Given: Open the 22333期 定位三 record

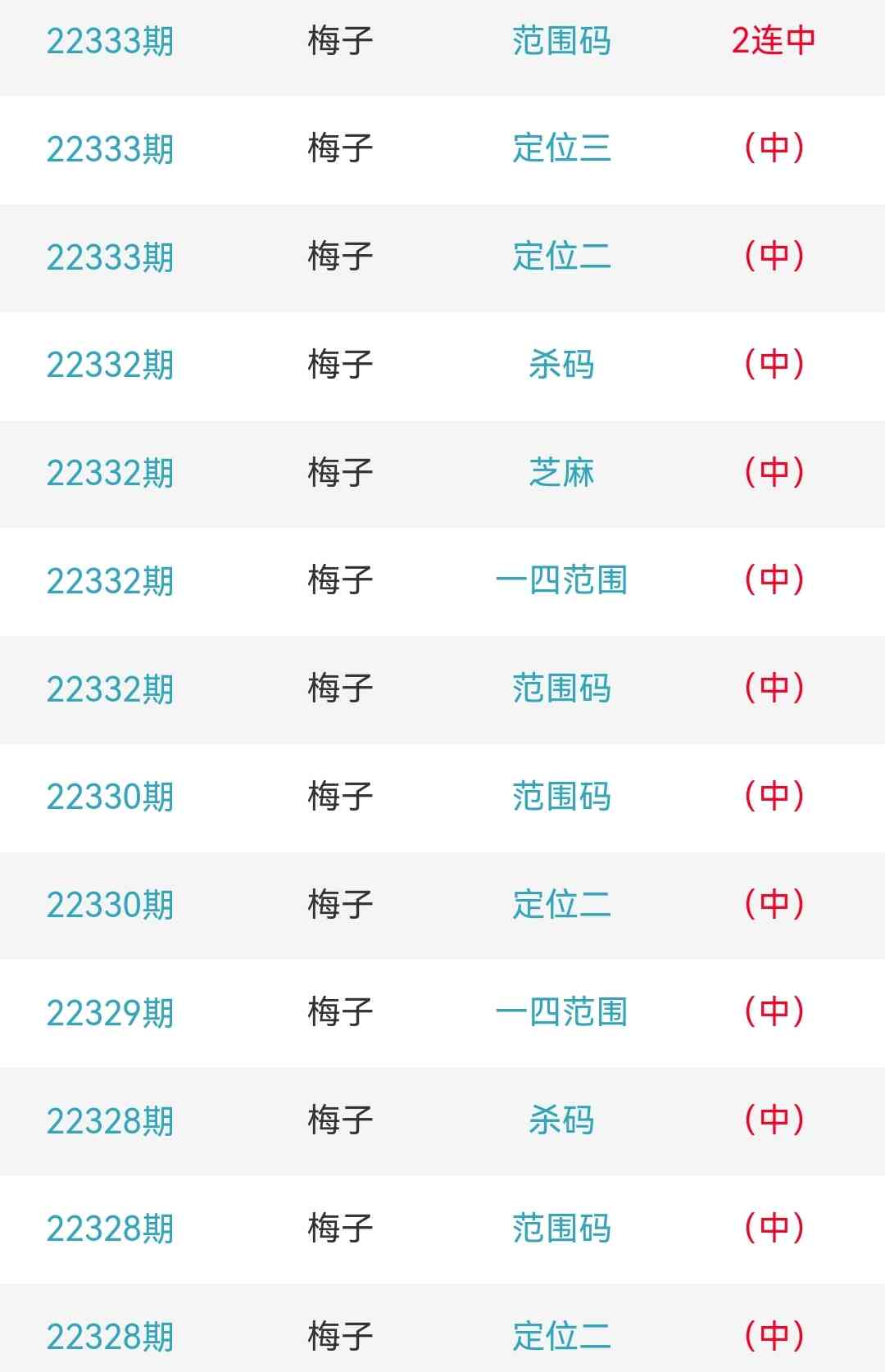Looking at the screenshot, I should coord(561,148).
